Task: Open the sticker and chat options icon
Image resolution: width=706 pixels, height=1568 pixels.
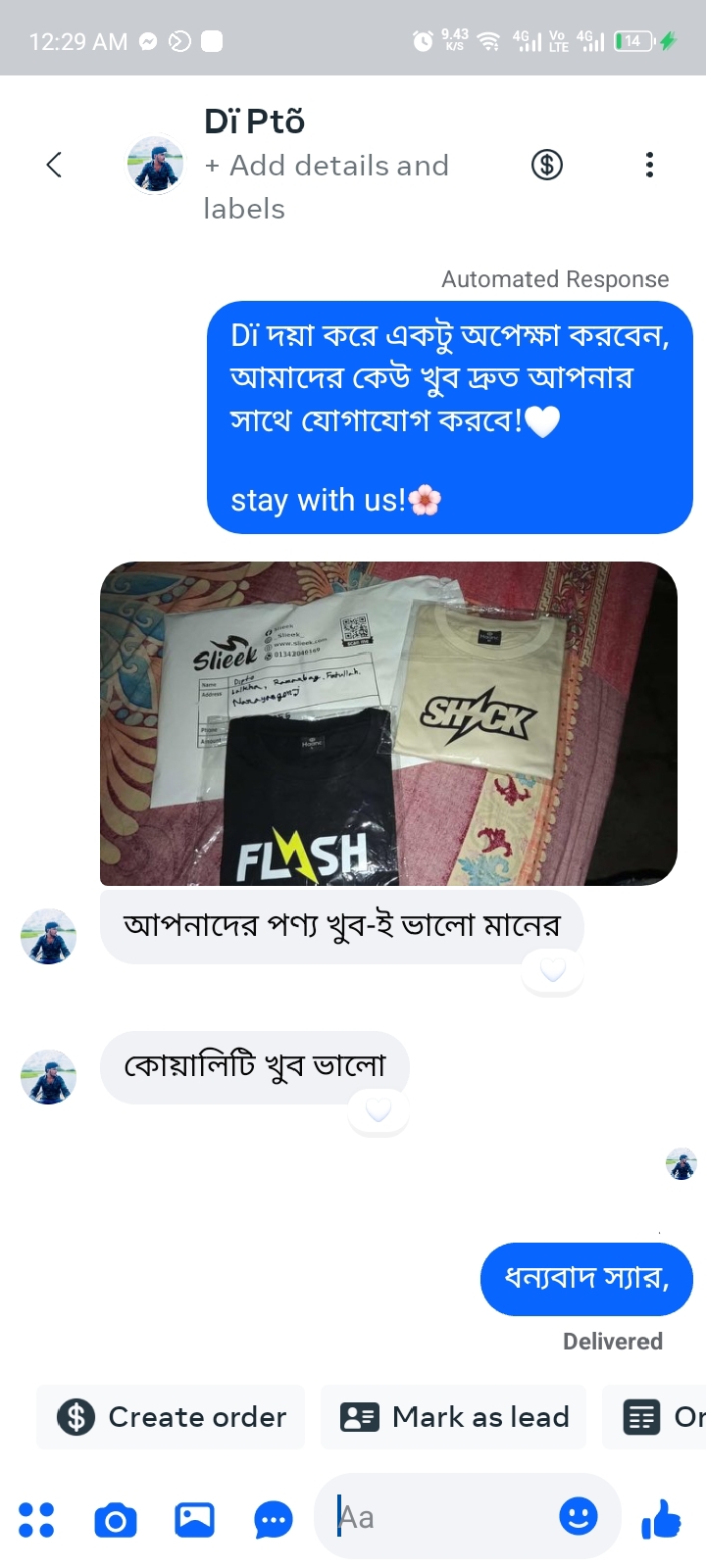Action: tap(273, 1516)
